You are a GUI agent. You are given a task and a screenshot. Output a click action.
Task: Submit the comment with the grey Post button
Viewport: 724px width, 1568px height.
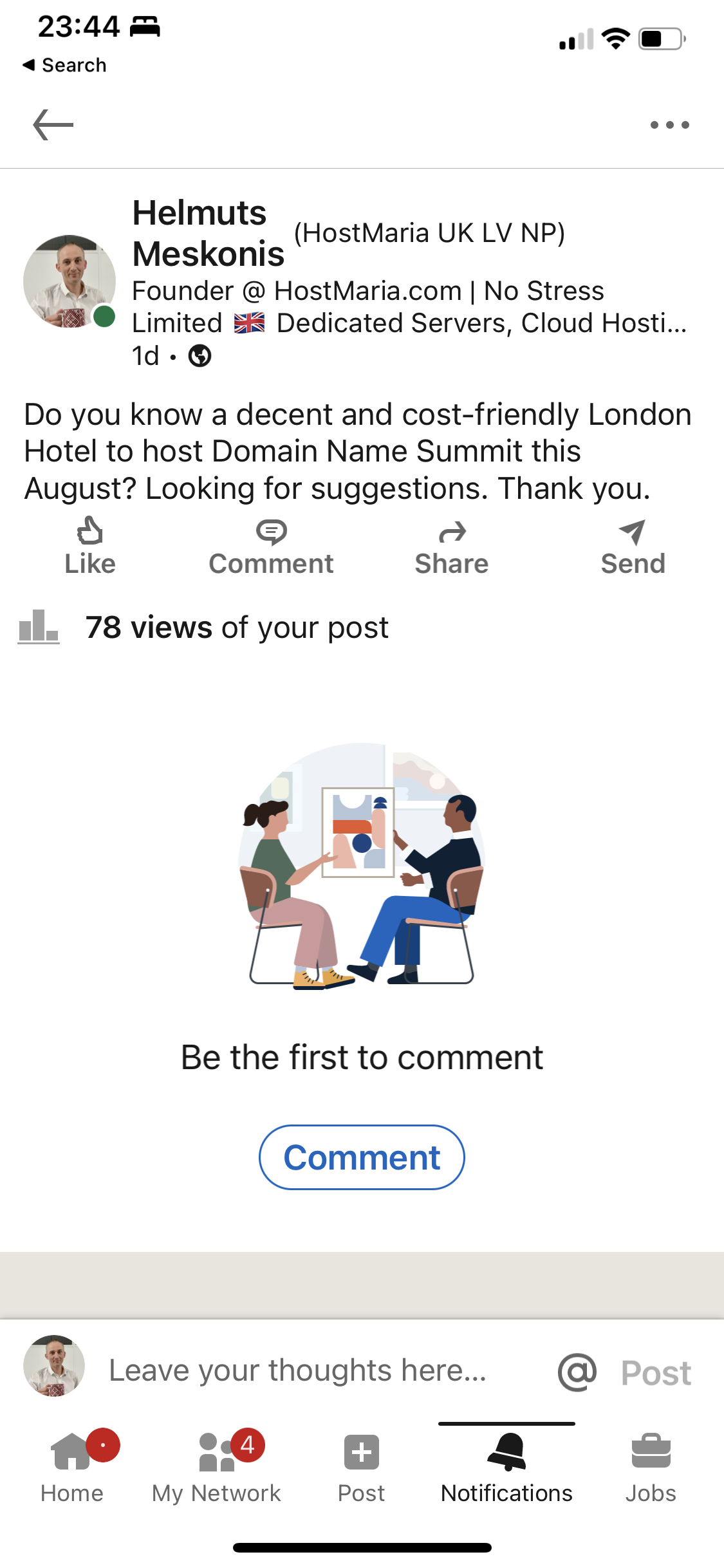click(656, 1373)
